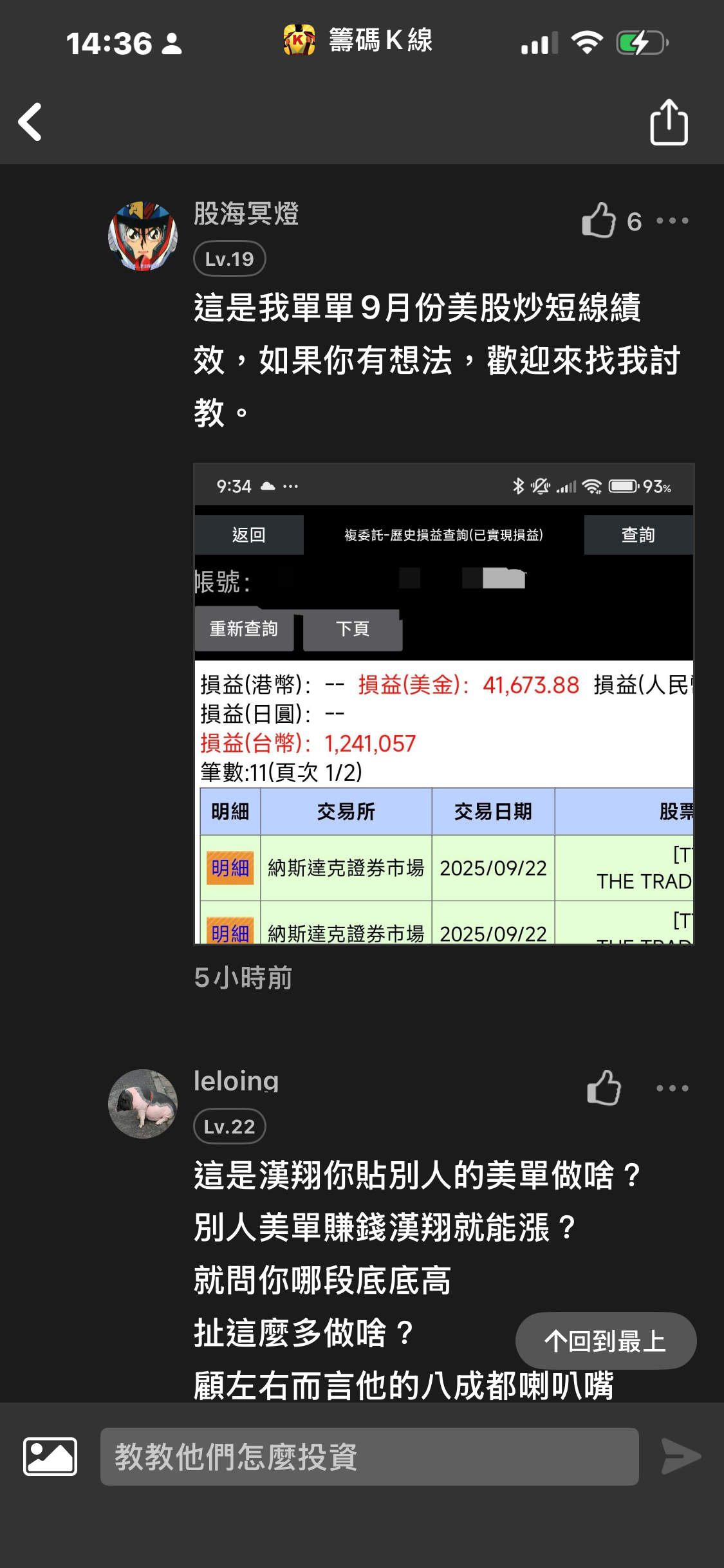Go back using the top-left arrow

pos(30,122)
